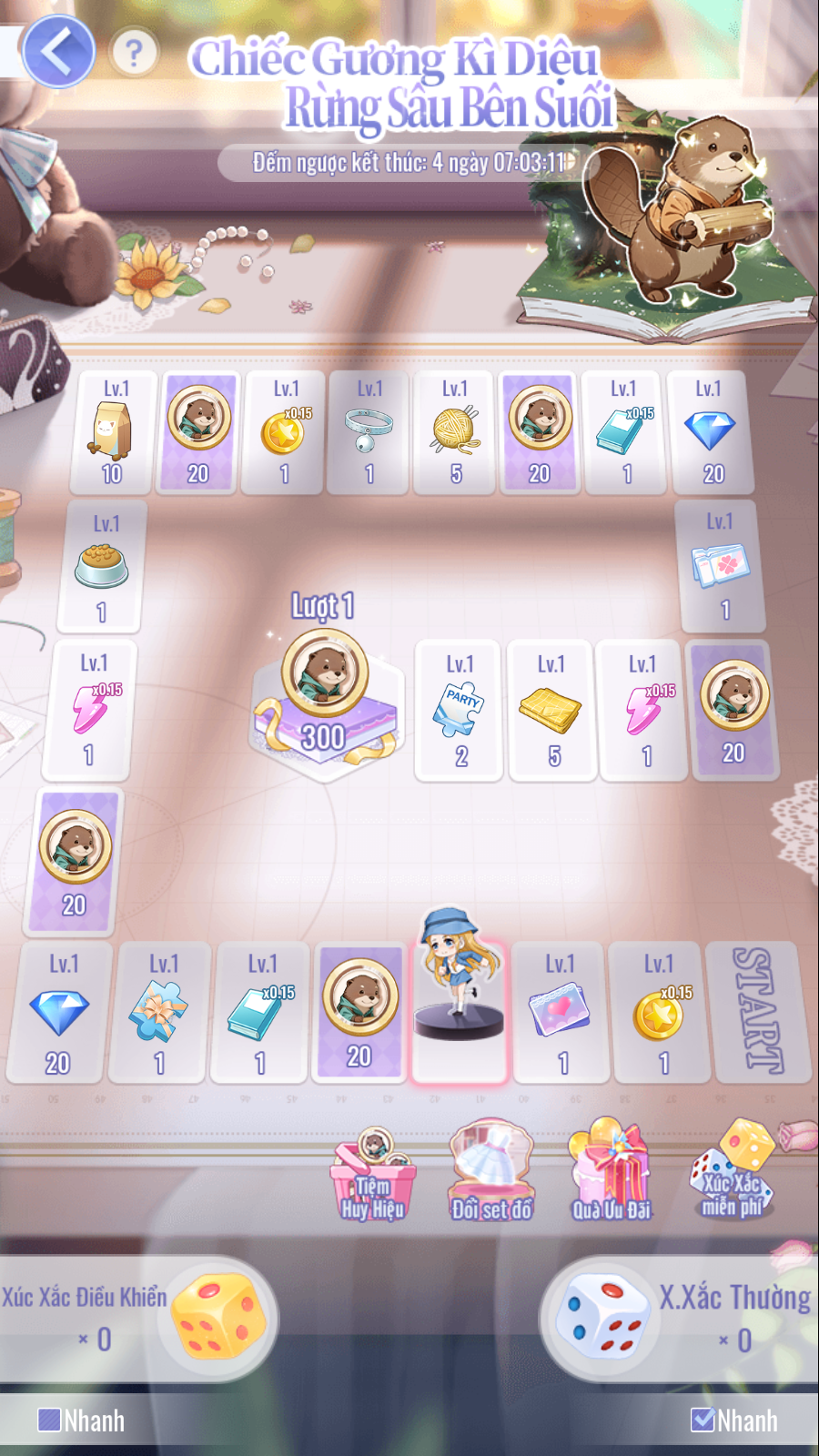Roll the Xúc Xắc Điều Khiển dice
This screenshot has width=819, height=1456.
[x=217, y=1318]
